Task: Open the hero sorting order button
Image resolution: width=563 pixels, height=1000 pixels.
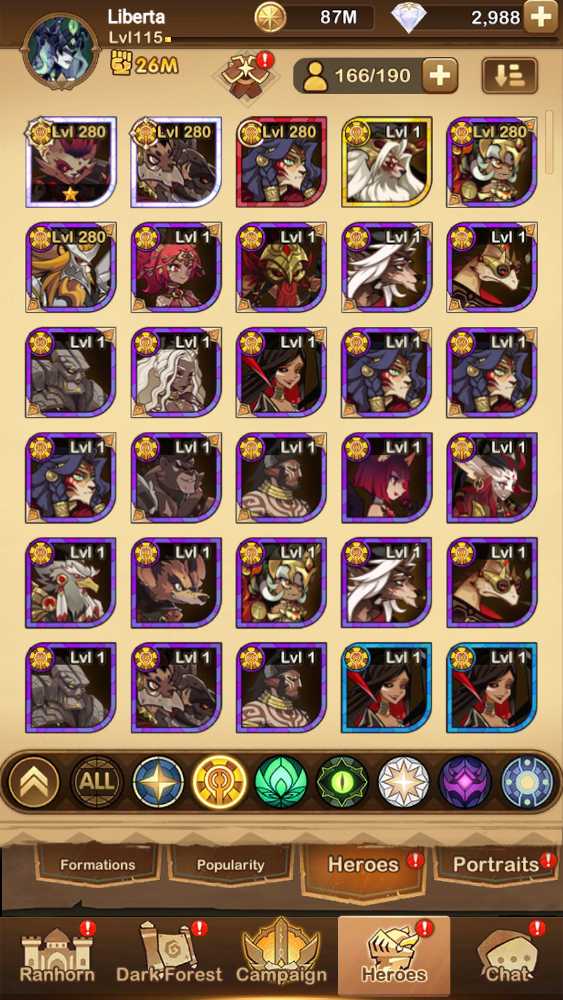Action: click(x=509, y=76)
